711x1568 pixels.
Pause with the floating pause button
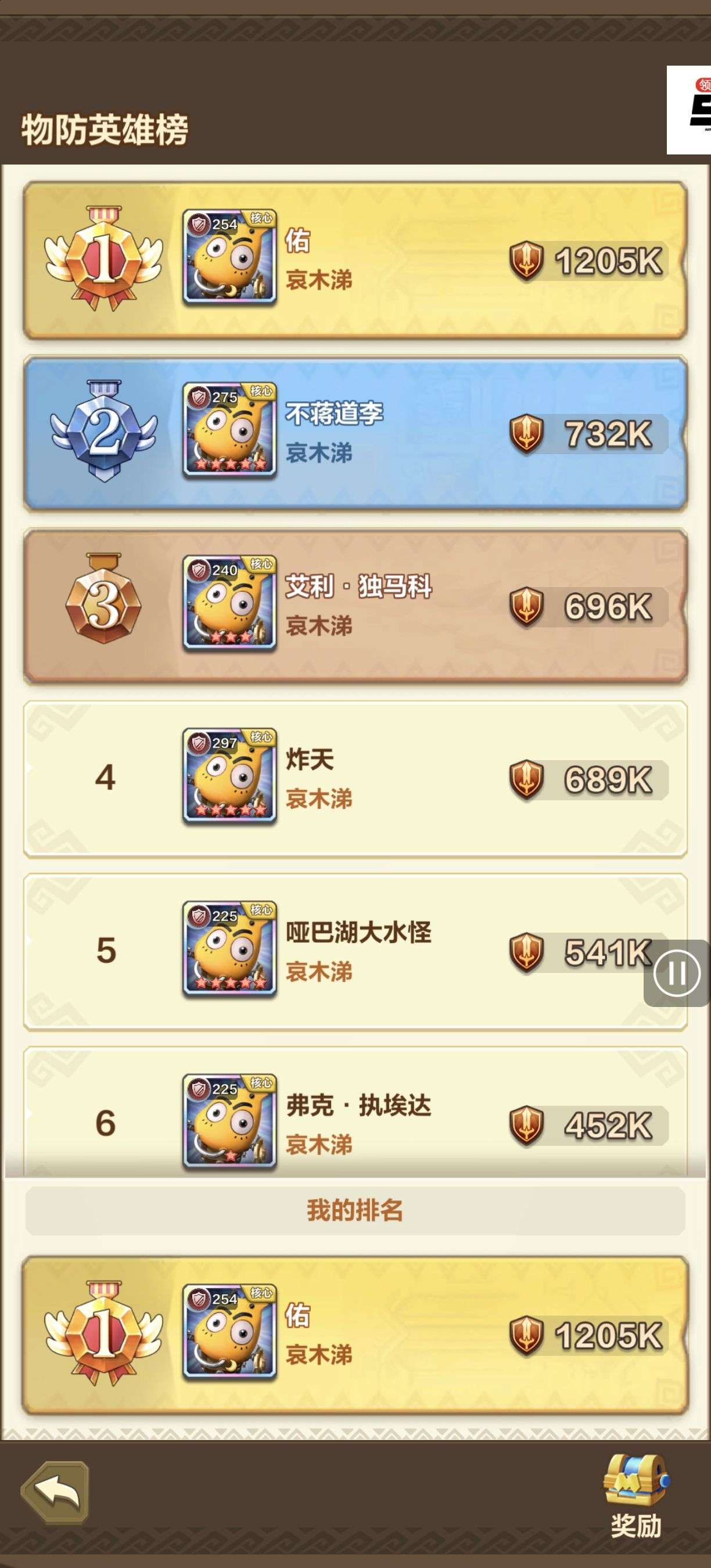tap(676, 973)
